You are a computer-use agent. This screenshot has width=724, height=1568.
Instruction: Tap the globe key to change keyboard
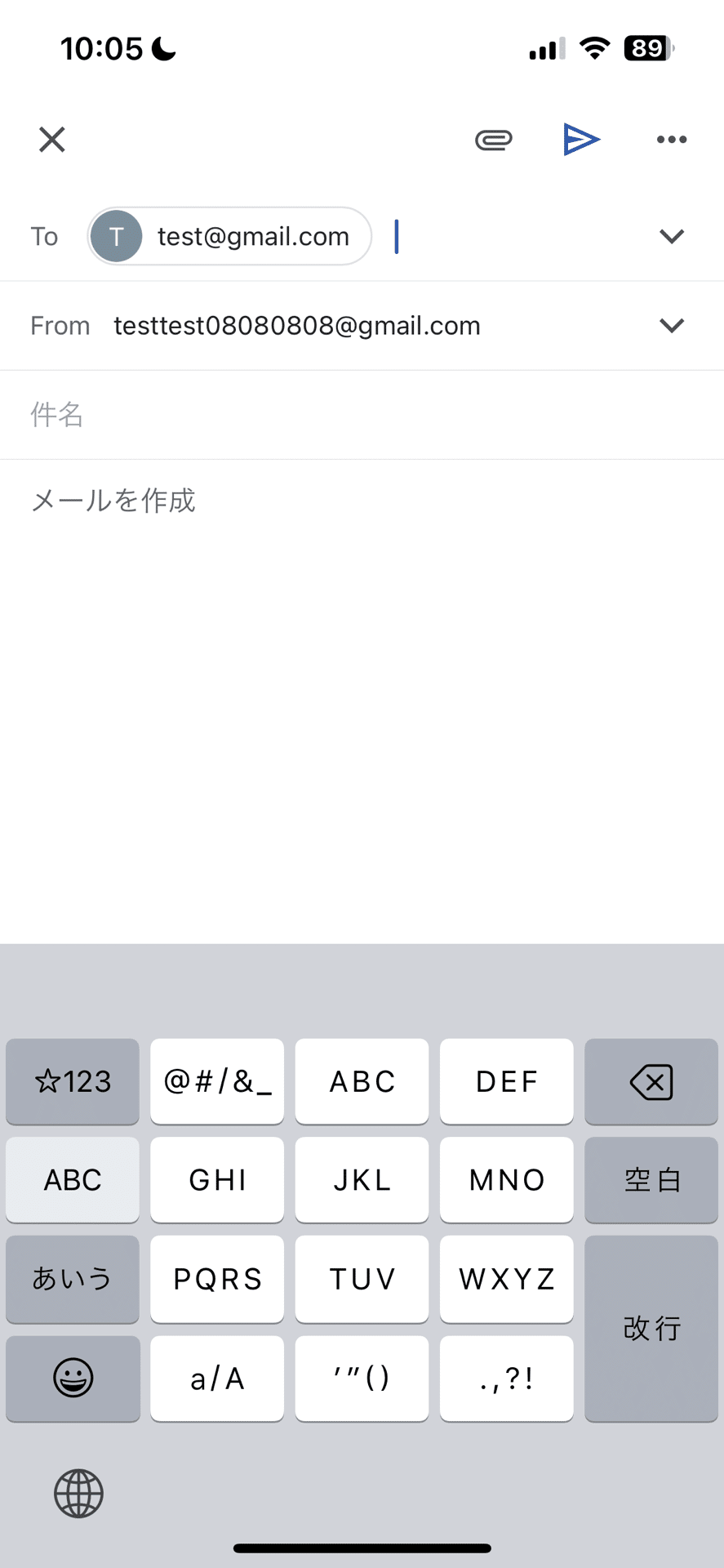pyautogui.click(x=78, y=1494)
